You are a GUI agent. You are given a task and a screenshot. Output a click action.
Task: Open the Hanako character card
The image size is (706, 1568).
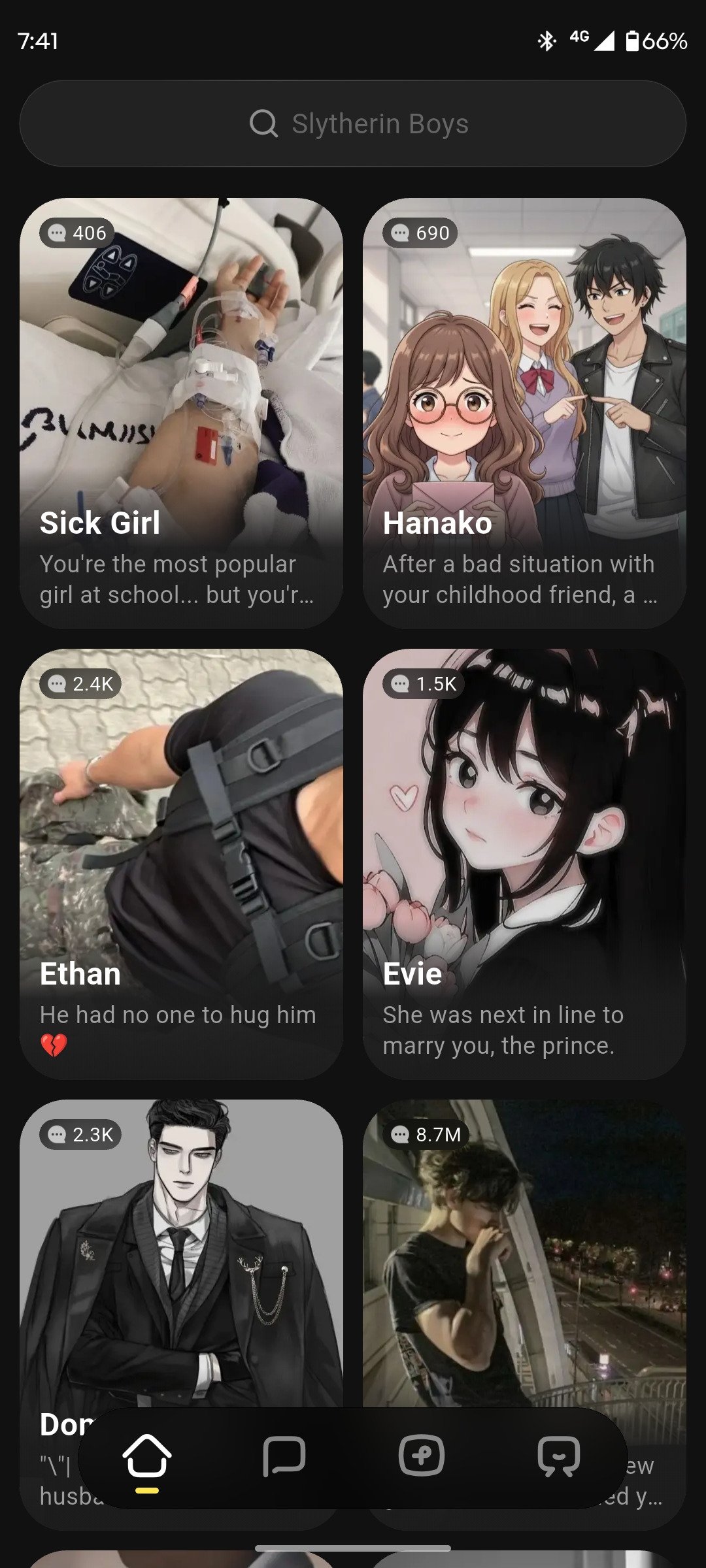[524, 413]
